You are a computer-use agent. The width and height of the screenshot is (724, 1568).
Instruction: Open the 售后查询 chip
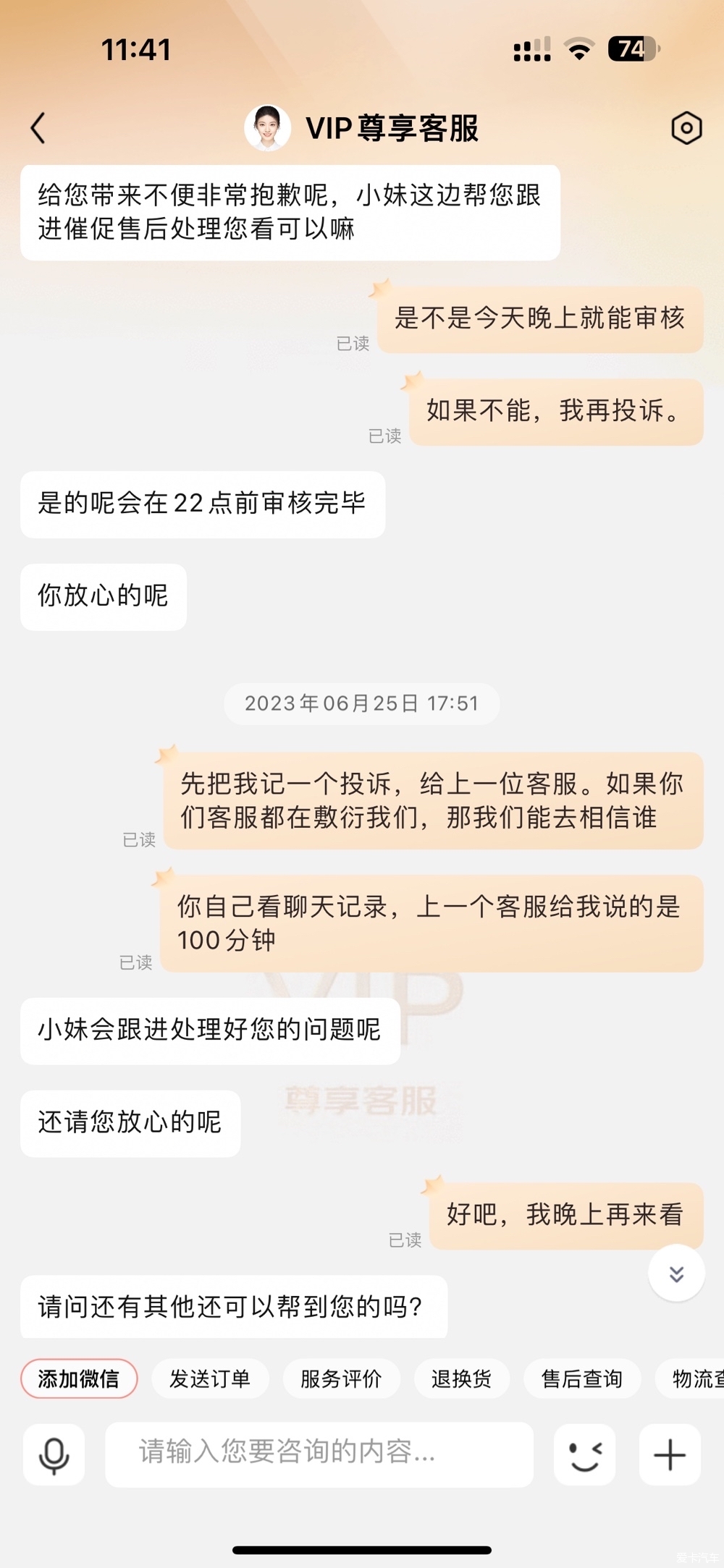582,1378
